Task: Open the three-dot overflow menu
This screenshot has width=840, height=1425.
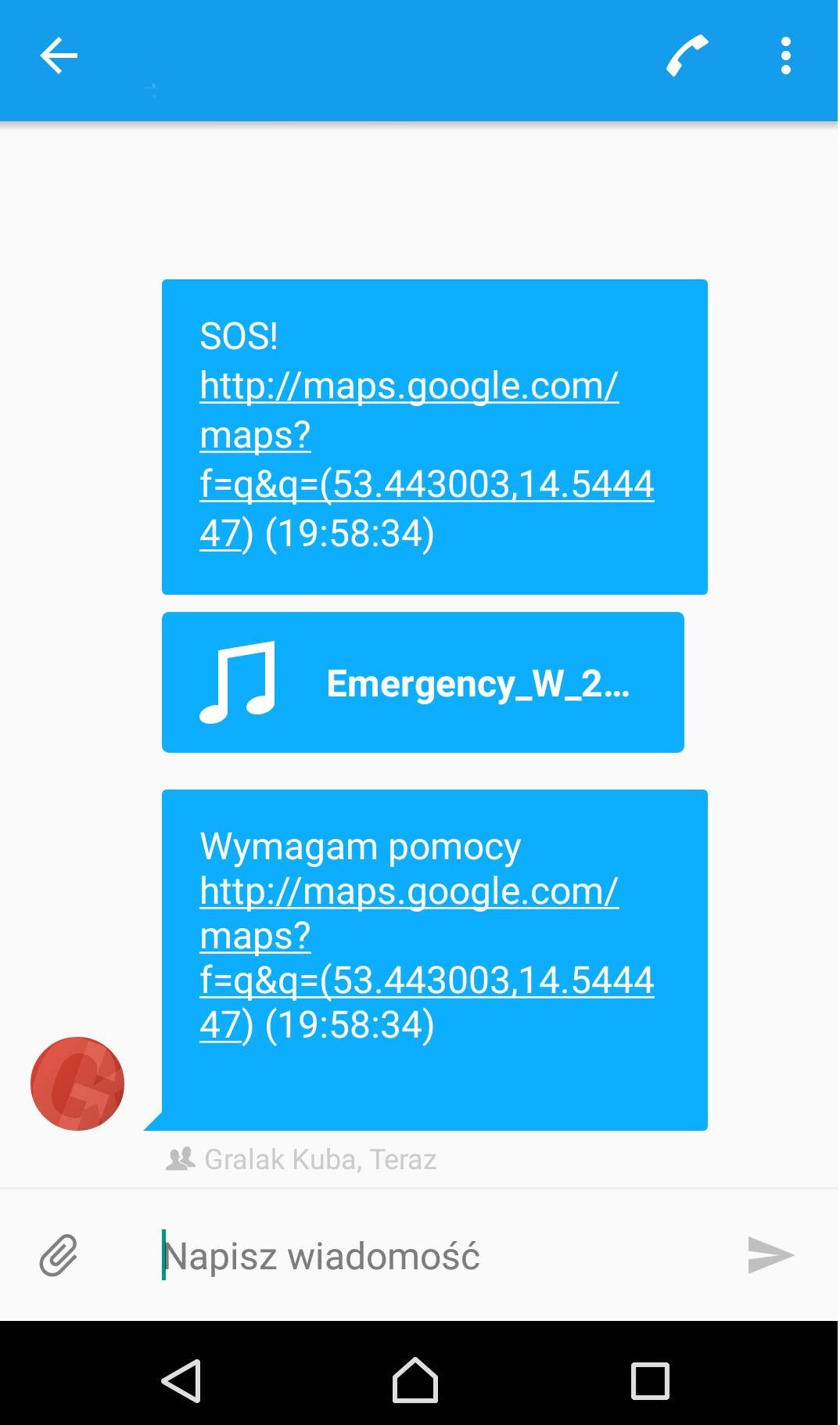Action: click(x=786, y=56)
